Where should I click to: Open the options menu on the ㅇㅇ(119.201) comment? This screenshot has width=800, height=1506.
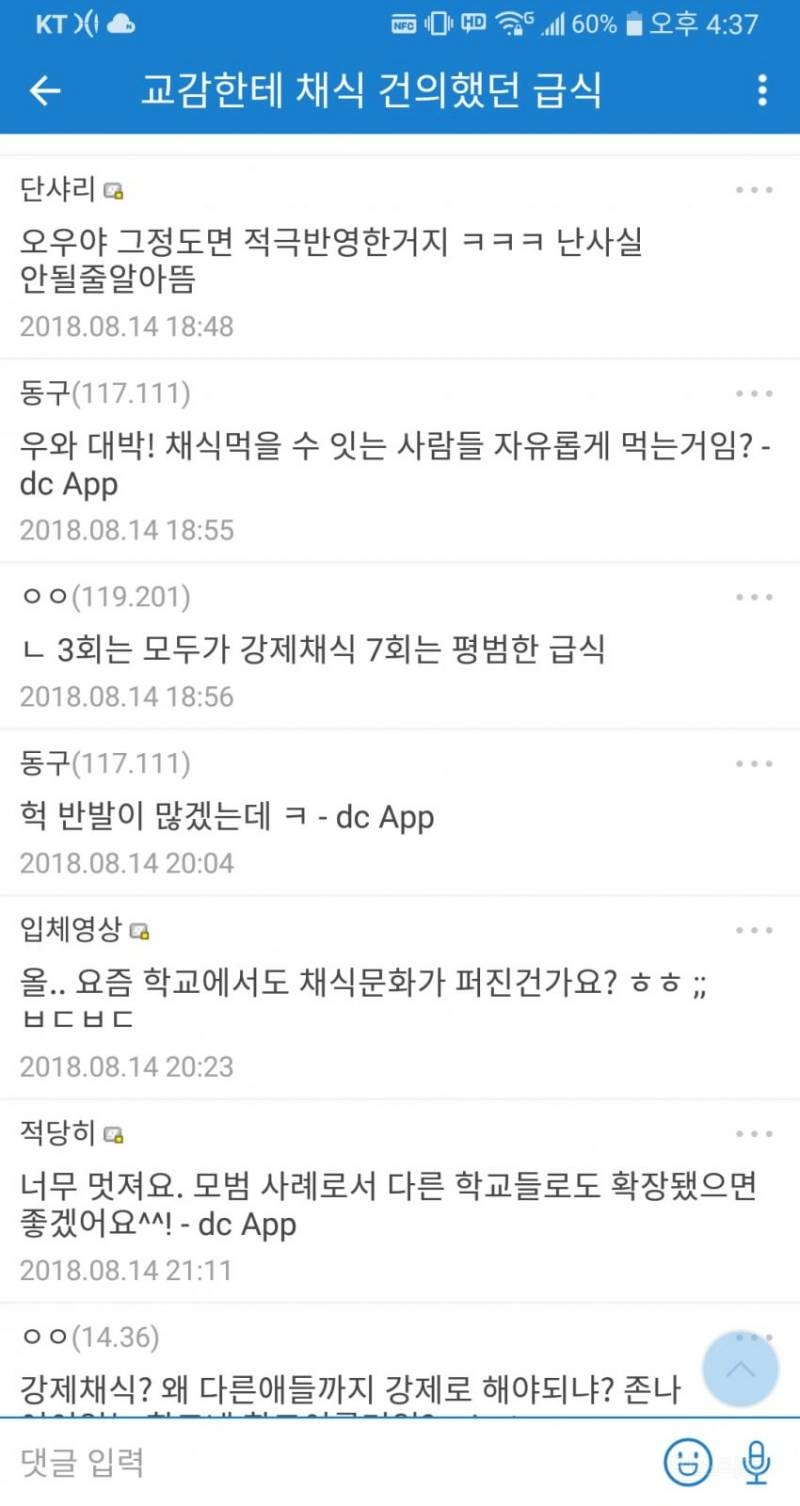752,596
